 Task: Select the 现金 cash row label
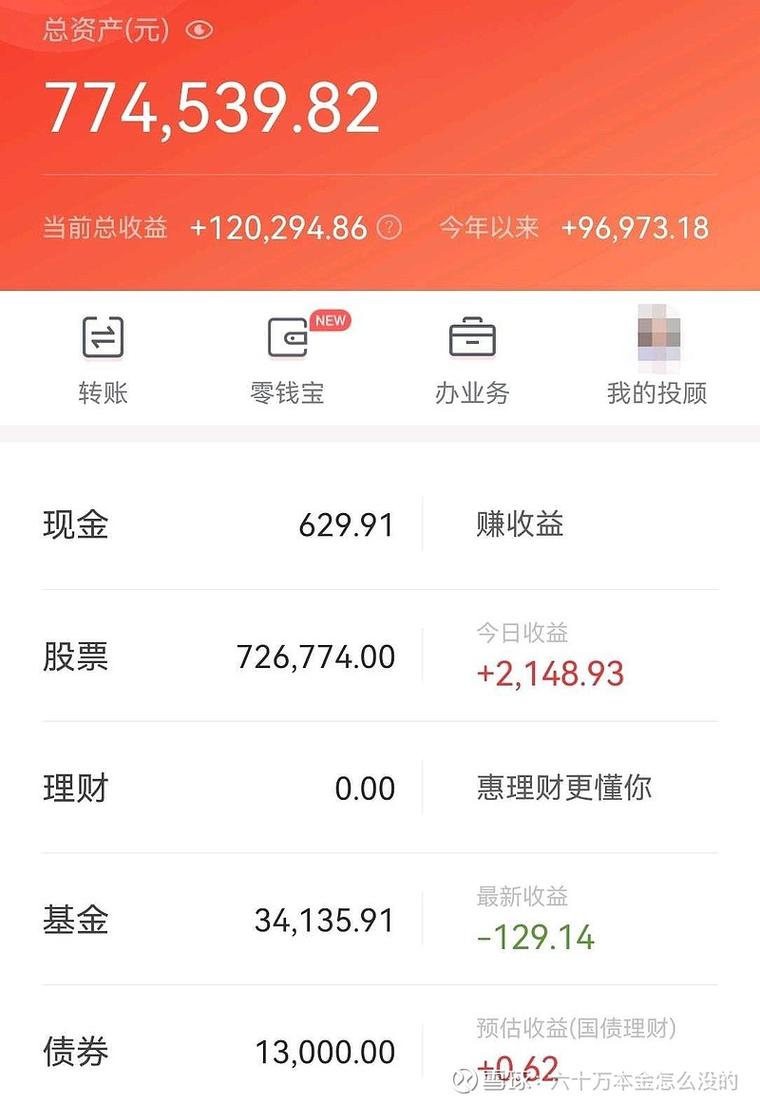(x=75, y=526)
